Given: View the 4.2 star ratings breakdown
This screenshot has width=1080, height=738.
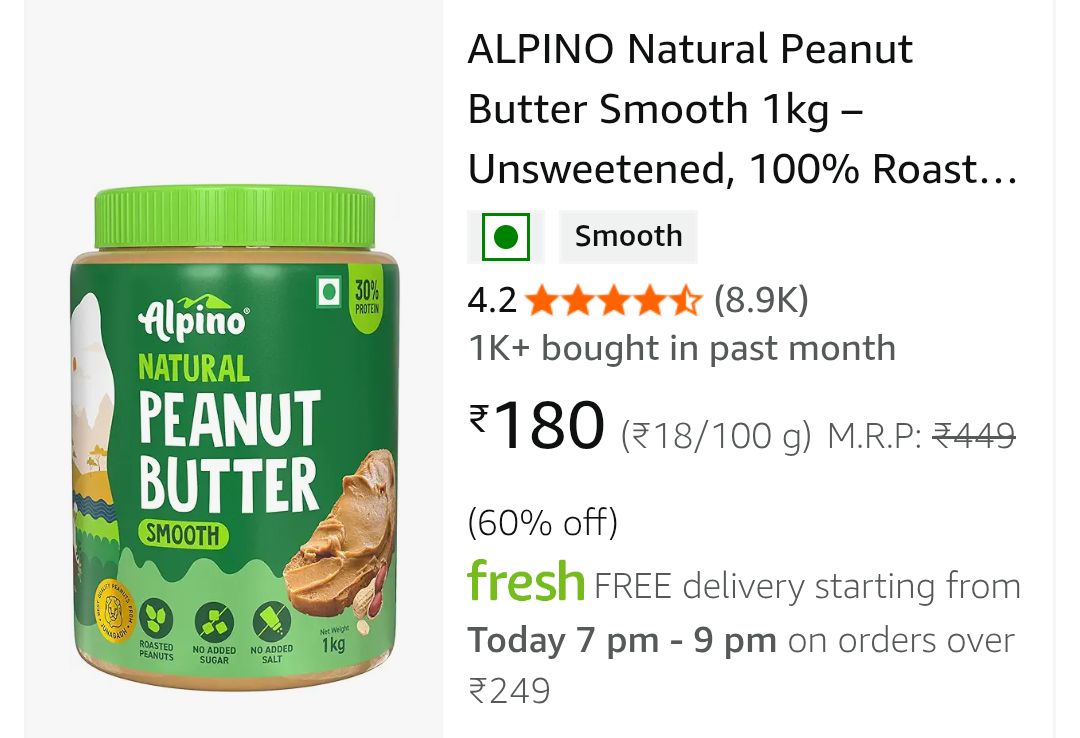Looking at the screenshot, I should (612, 299).
